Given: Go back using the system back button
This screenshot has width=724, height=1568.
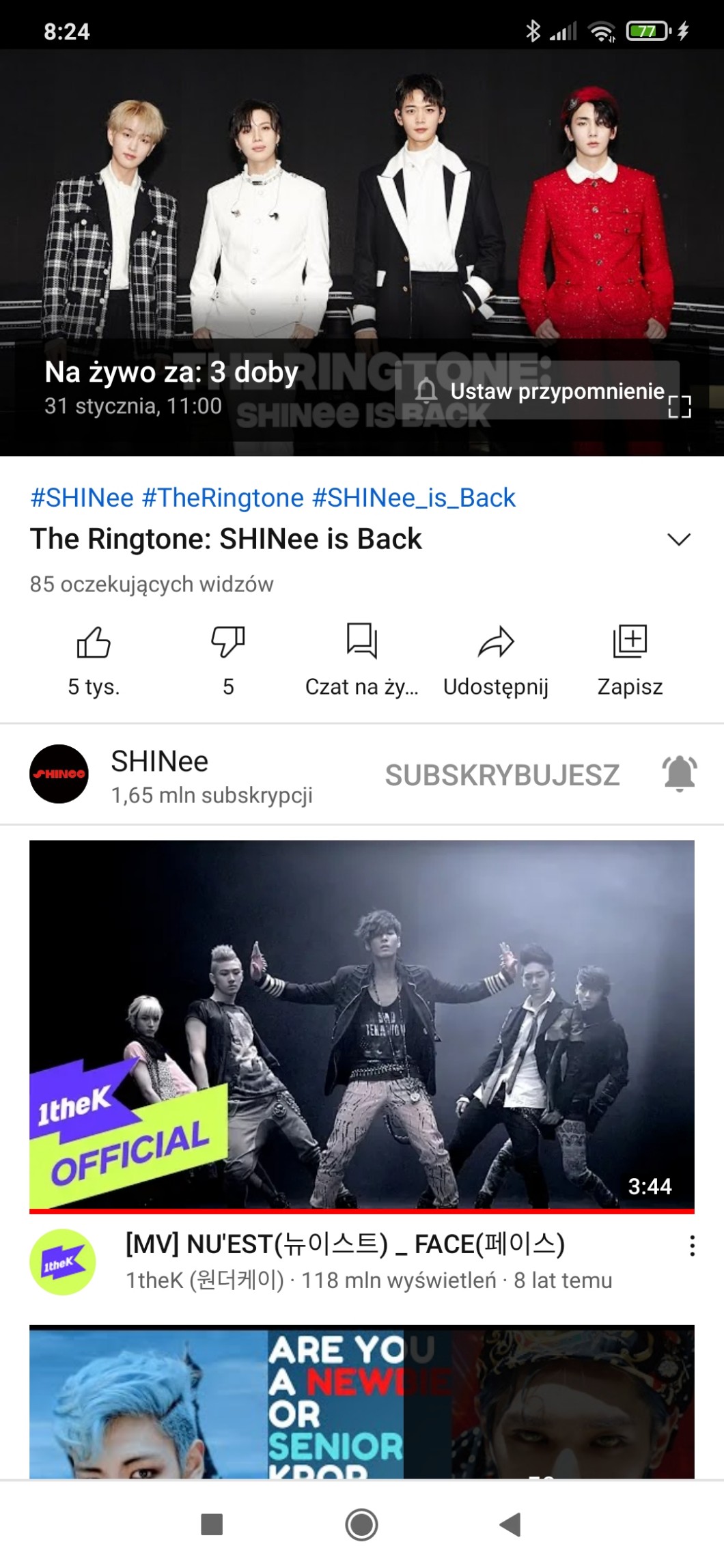Looking at the screenshot, I should point(510,1524).
